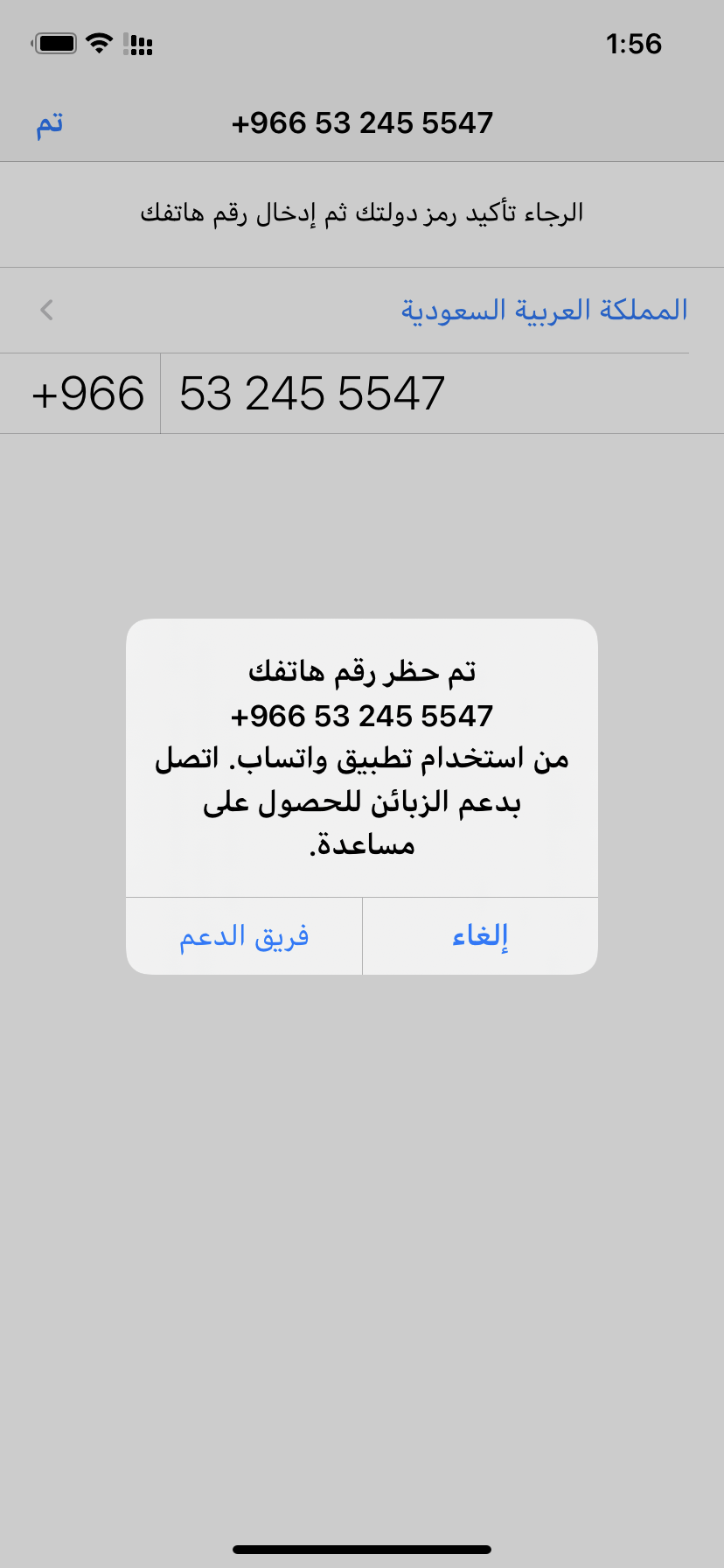Select the +966 country code field

(x=87, y=394)
